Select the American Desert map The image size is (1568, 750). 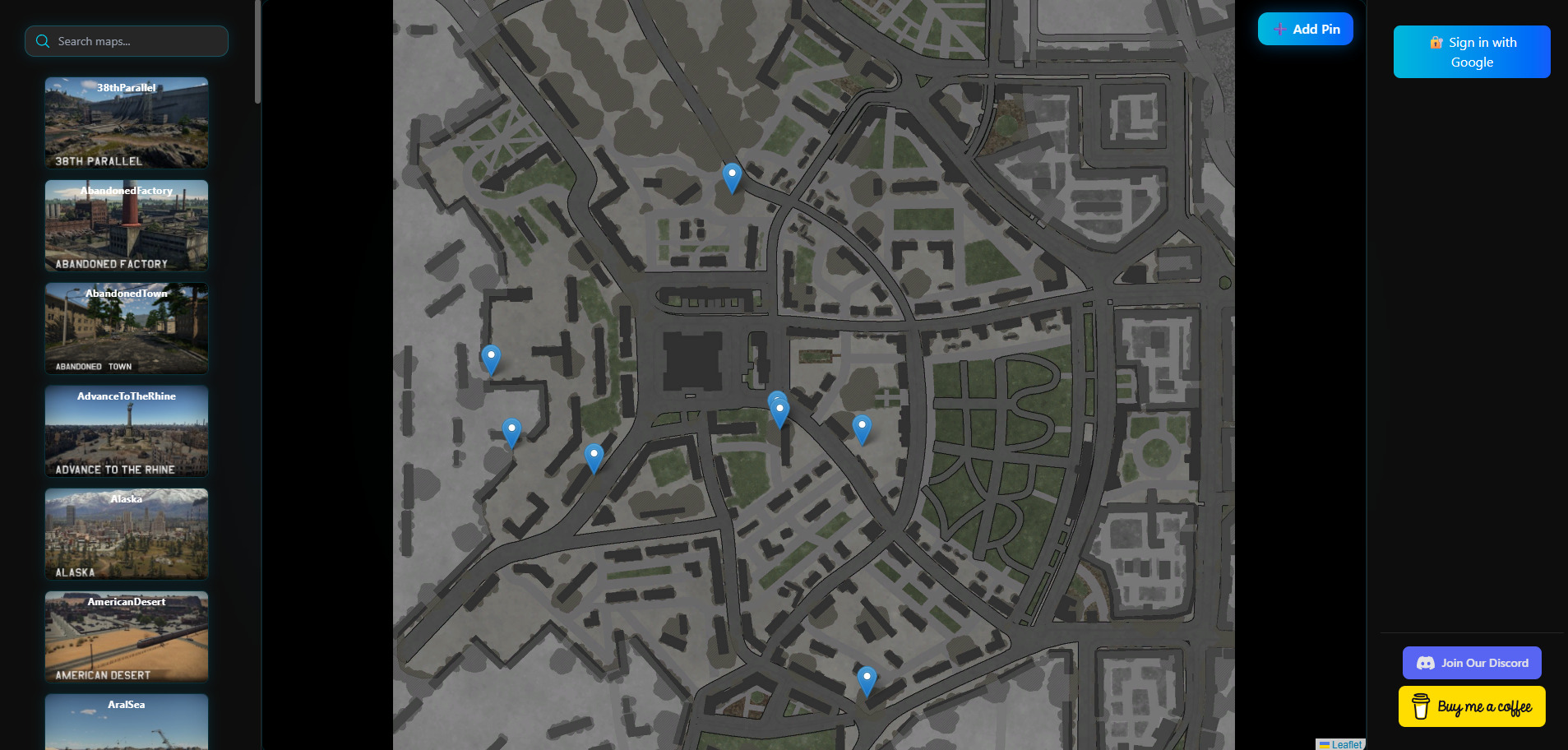click(127, 637)
